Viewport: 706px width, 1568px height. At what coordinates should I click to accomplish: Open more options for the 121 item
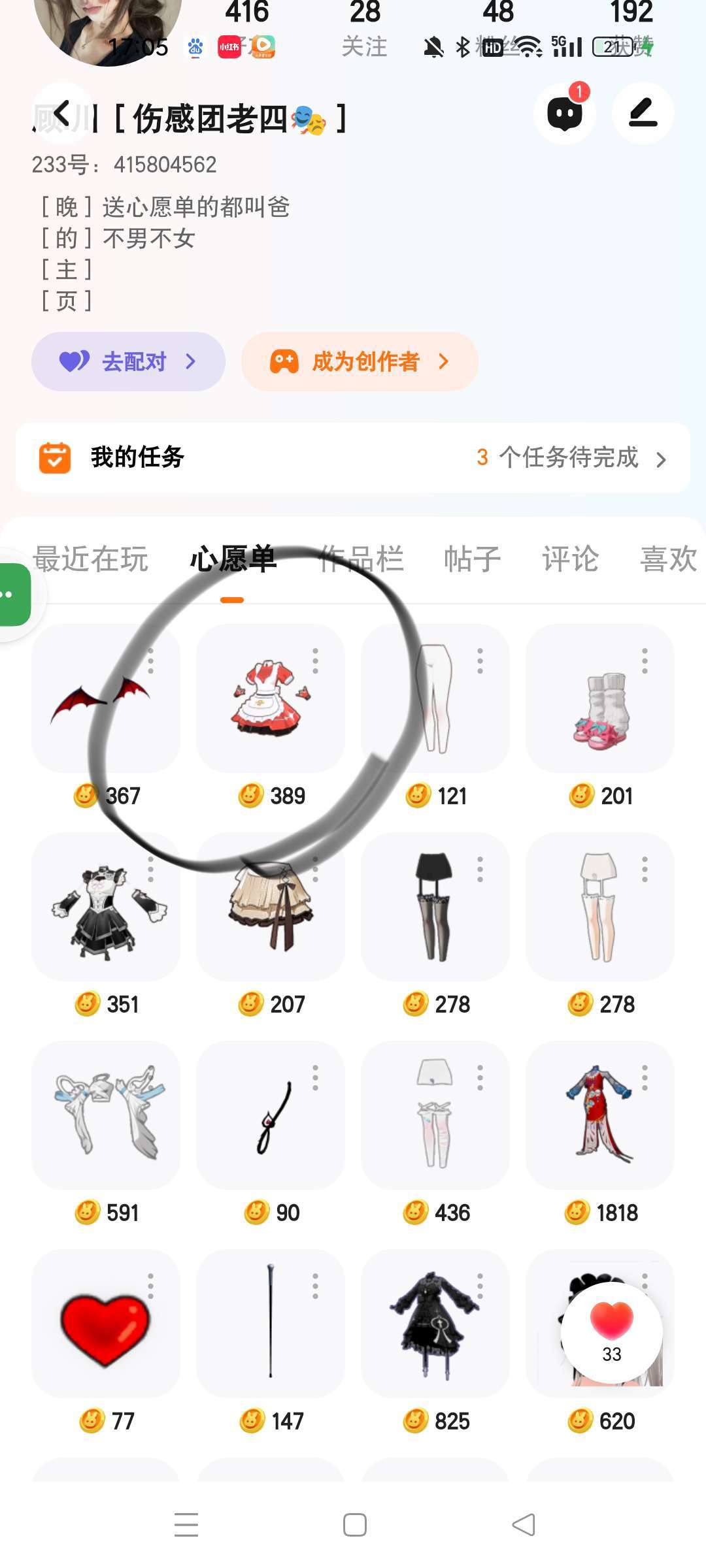(480, 661)
